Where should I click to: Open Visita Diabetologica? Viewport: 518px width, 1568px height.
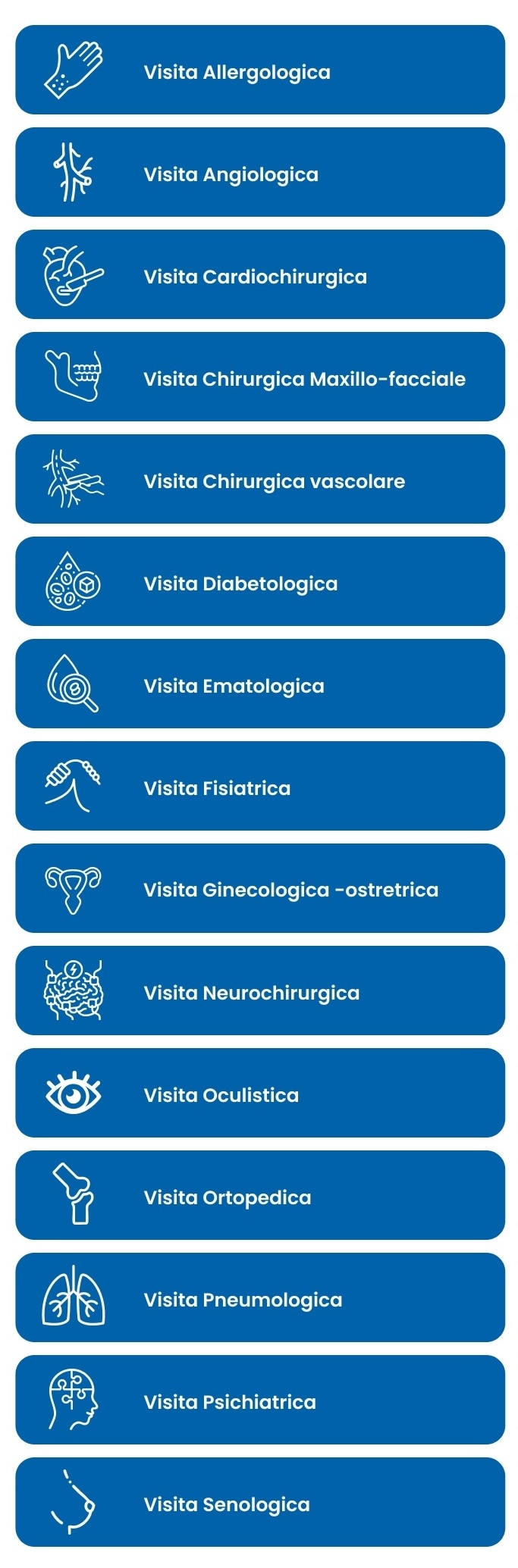[x=259, y=582]
